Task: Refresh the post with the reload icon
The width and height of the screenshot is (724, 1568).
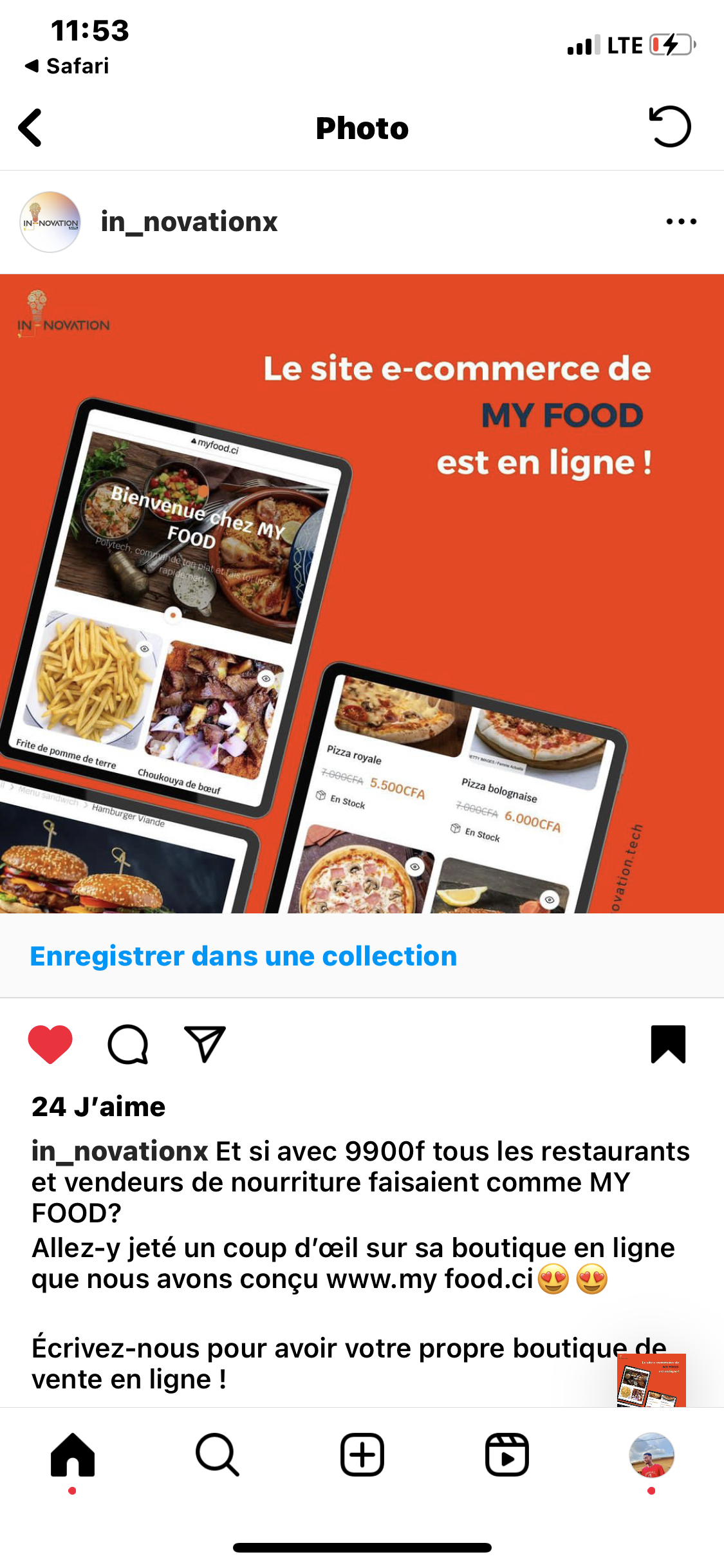Action: pos(669,127)
